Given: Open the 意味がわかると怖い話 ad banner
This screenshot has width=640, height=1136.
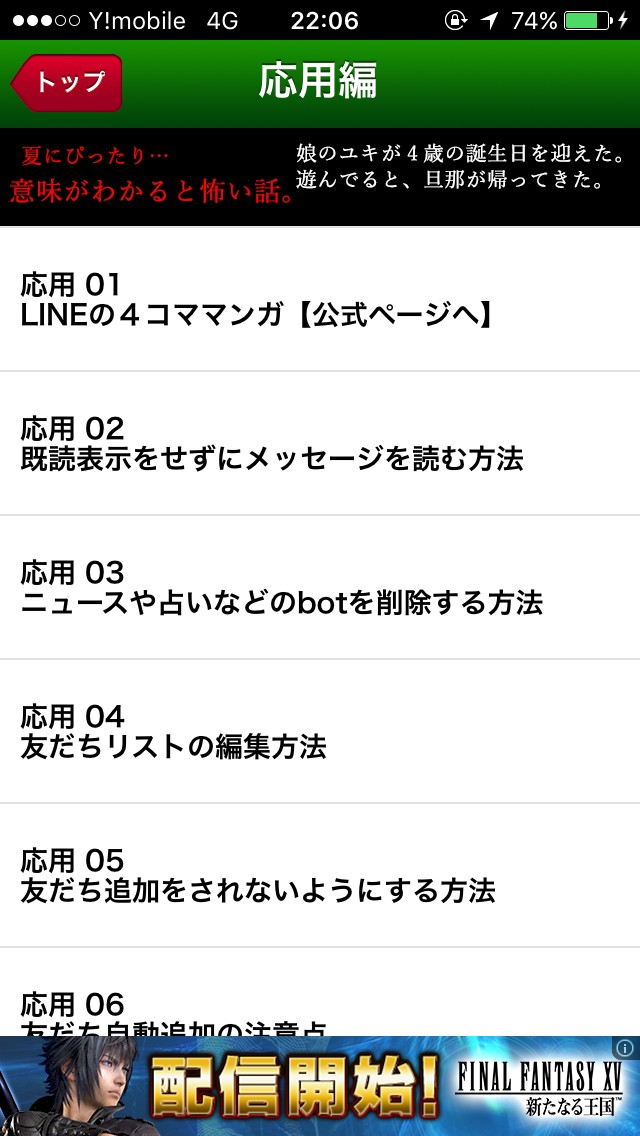Looking at the screenshot, I should tap(320, 177).
